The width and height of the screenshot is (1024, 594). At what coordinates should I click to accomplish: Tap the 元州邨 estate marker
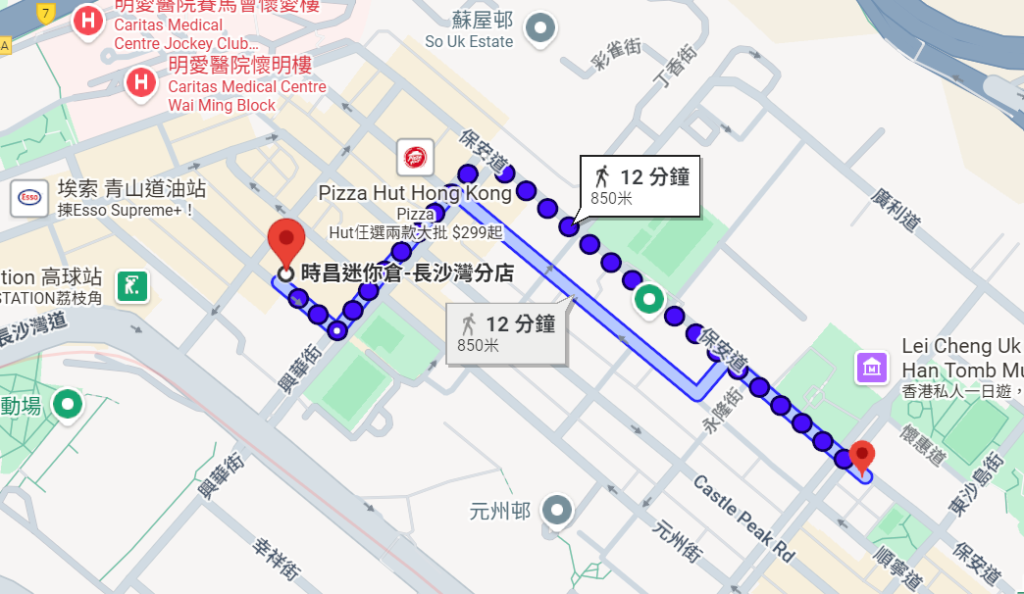(x=556, y=511)
